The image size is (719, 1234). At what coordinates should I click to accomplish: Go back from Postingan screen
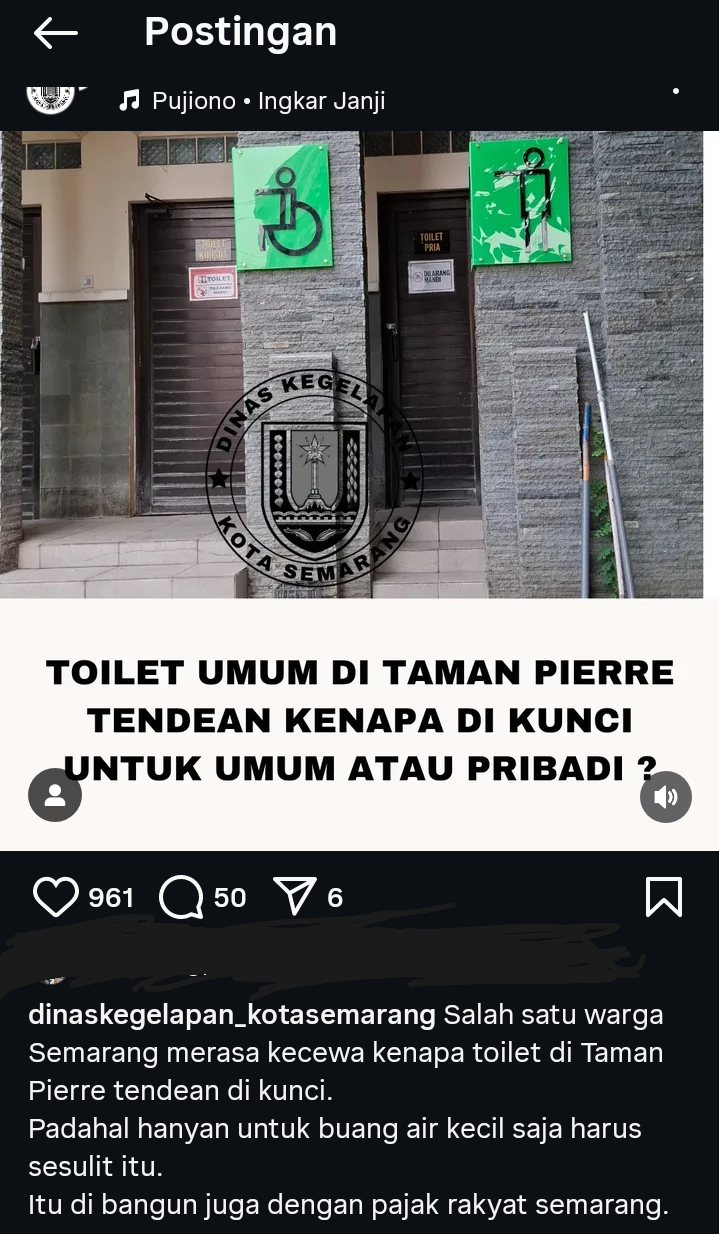click(55, 33)
